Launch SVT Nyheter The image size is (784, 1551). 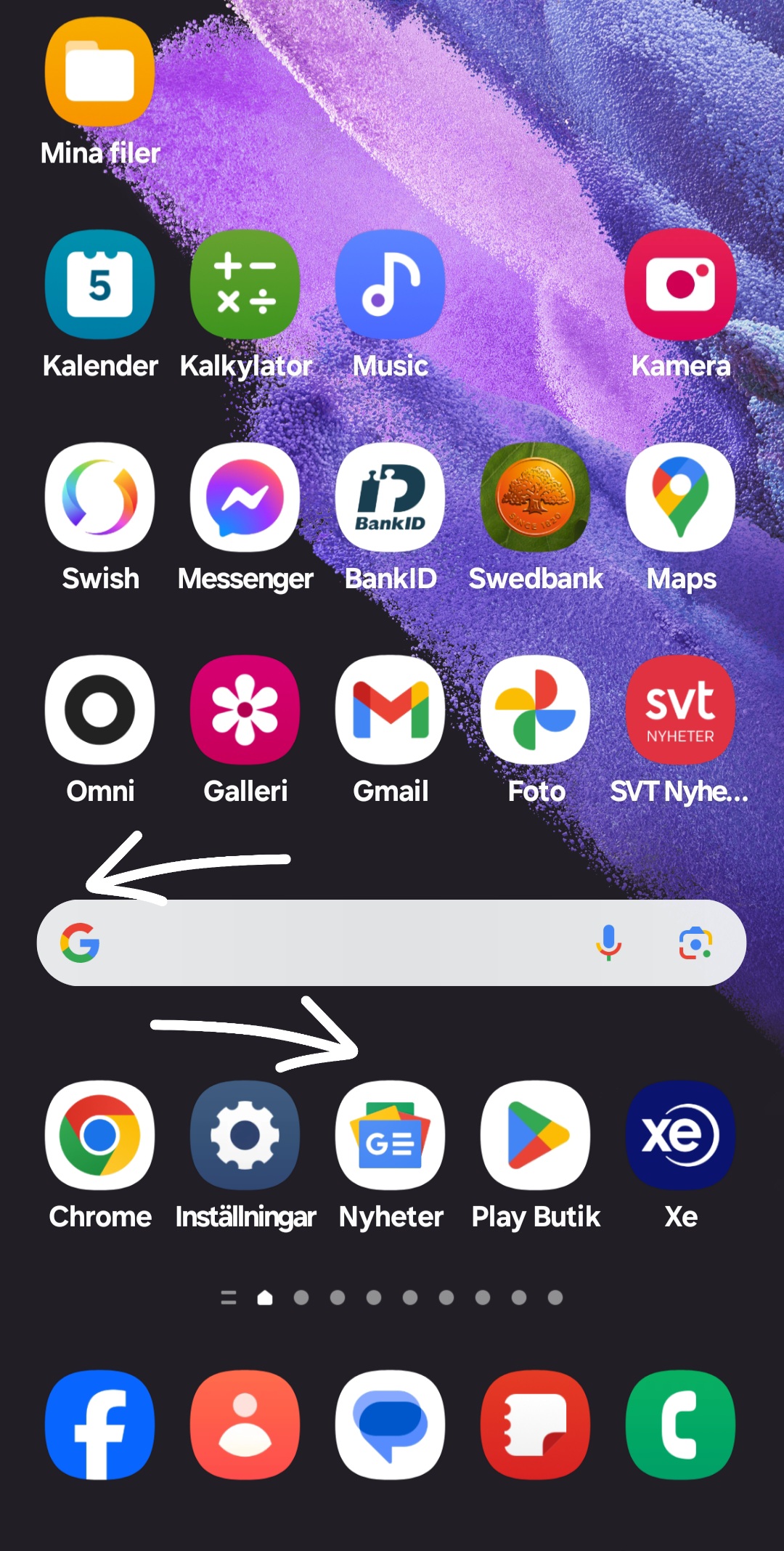click(680, 710)
